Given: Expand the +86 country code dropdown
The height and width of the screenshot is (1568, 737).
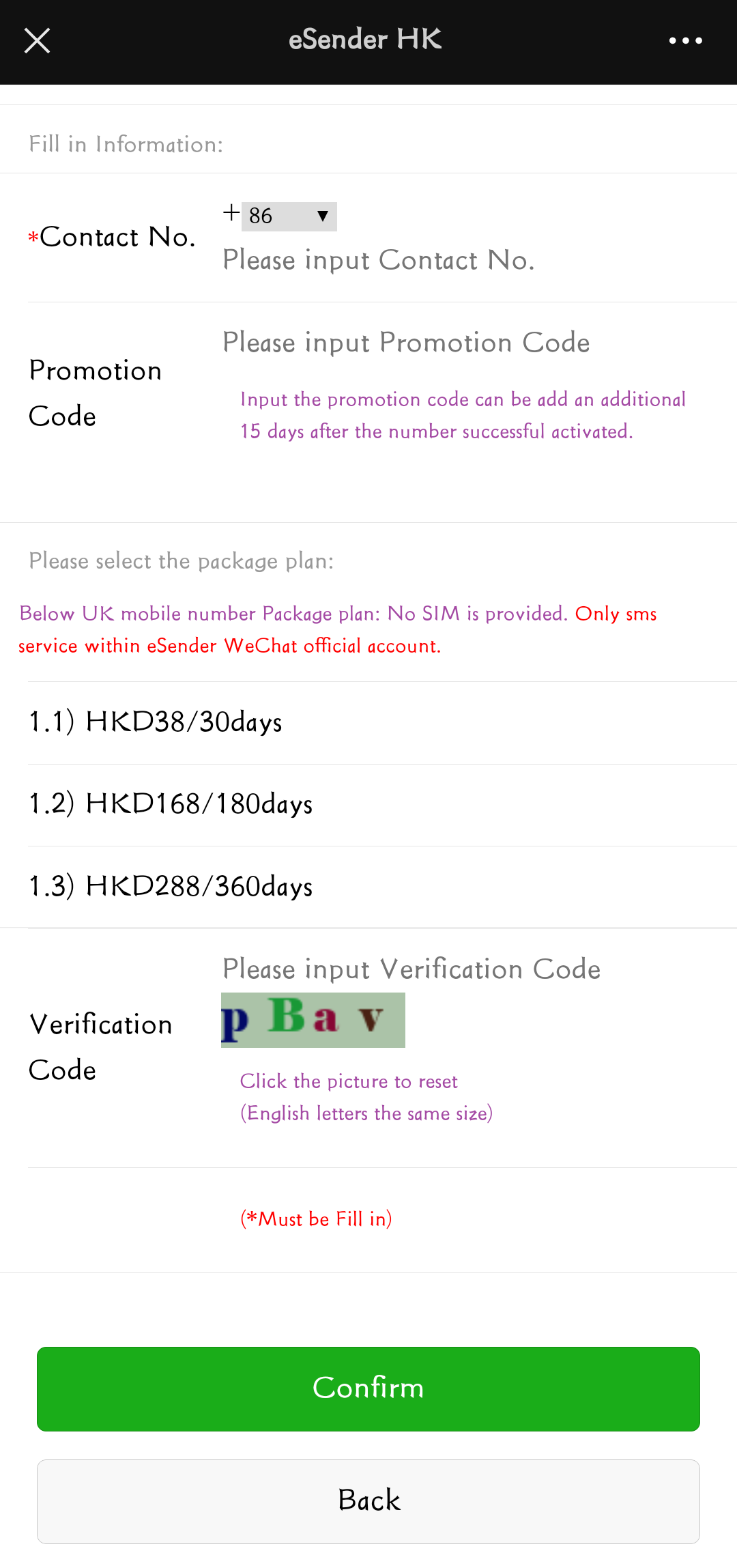Looking at the screenshot, I should [x=289, y=216].
